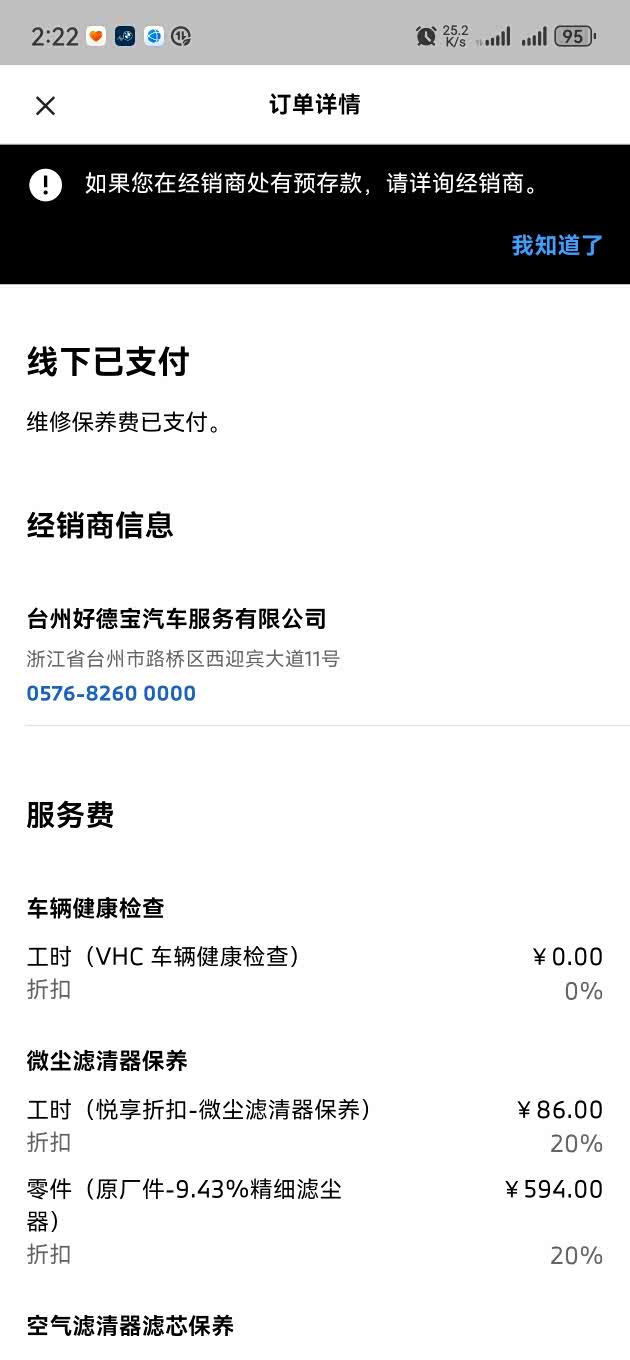
Task: Close the order details page
Action: tap(45, 106)
